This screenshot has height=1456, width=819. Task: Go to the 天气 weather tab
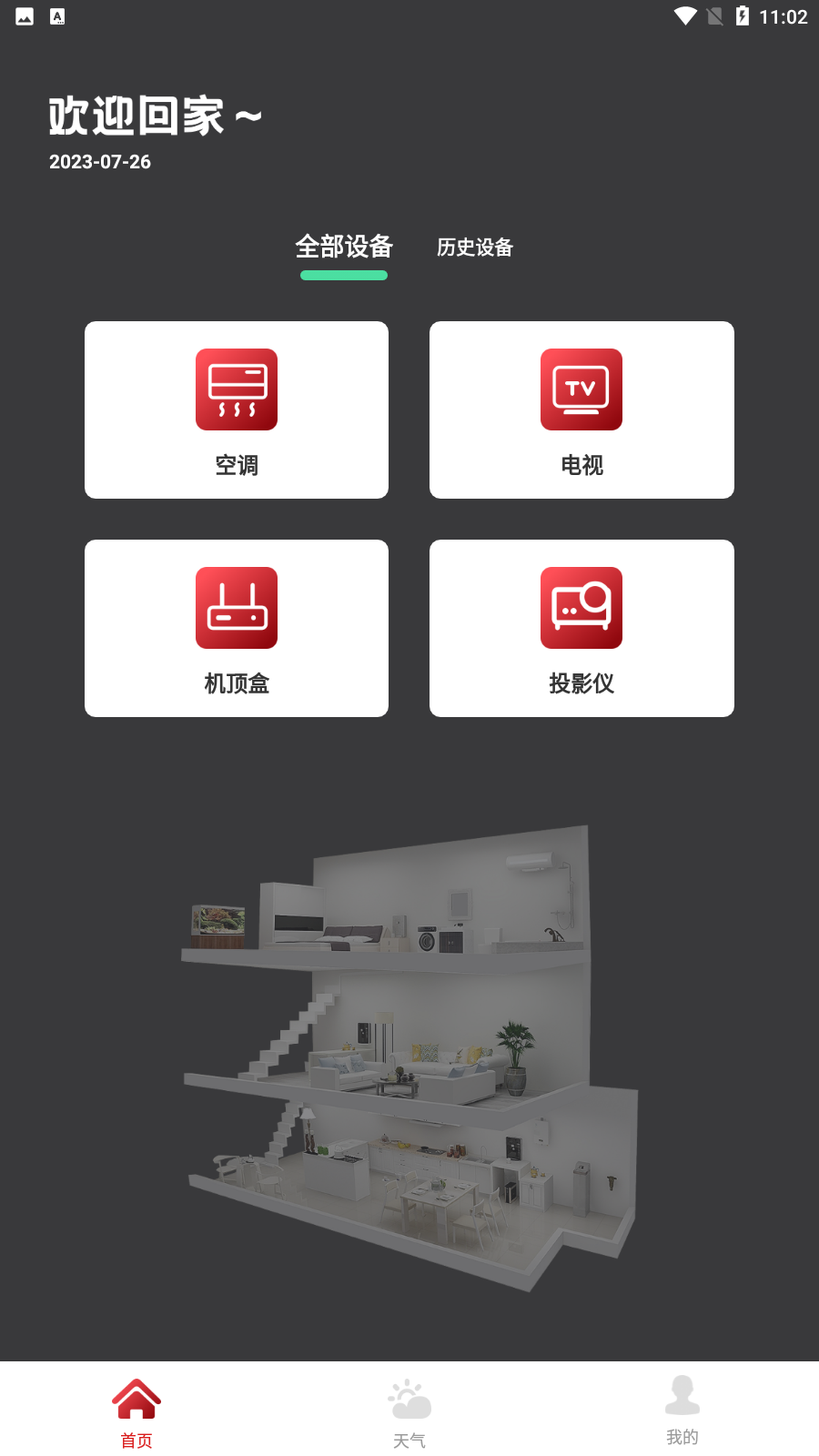pyautogui.click(x=409, y=1411)
